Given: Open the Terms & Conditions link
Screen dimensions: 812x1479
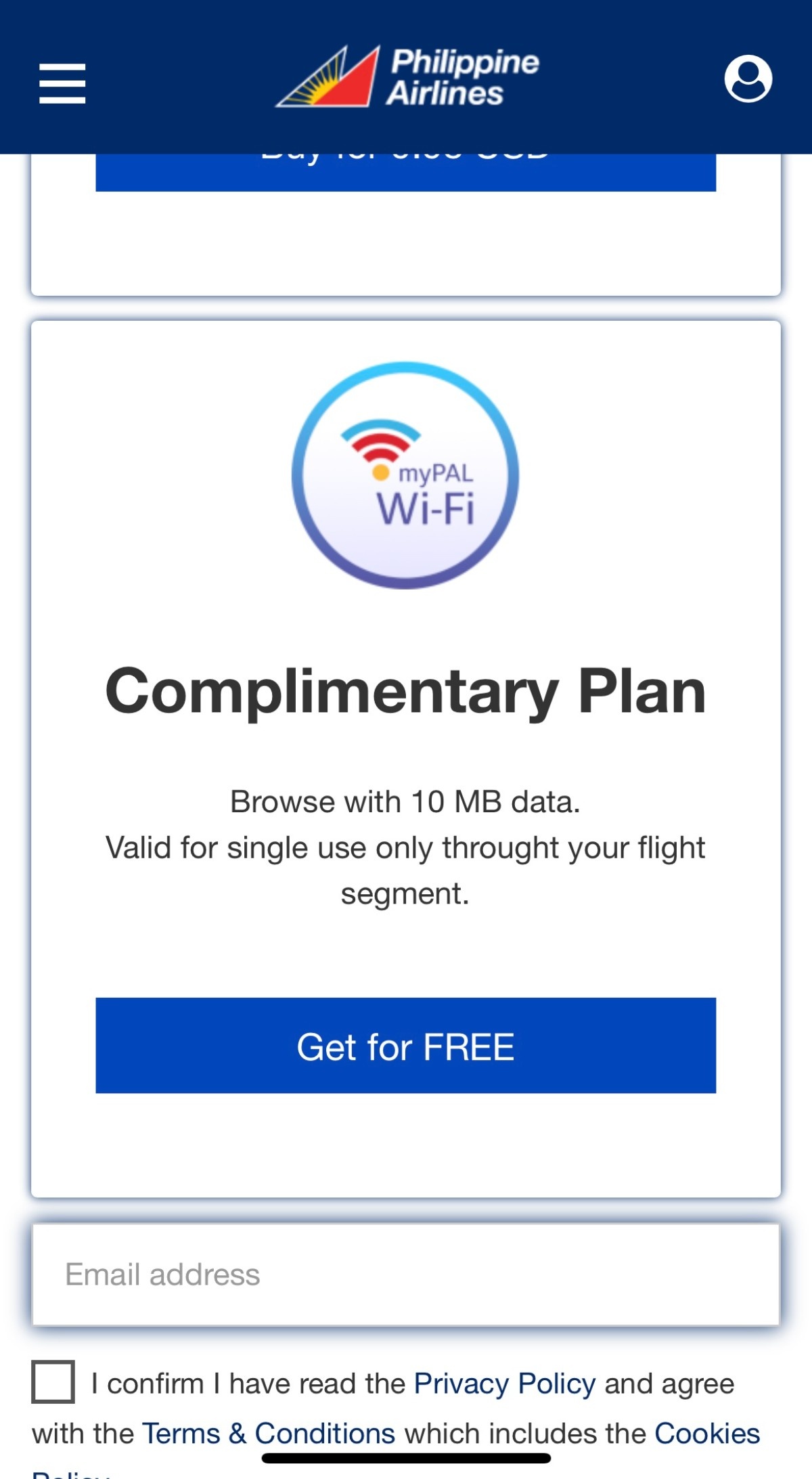Looking at the screenshot, I should [269, 1433].
